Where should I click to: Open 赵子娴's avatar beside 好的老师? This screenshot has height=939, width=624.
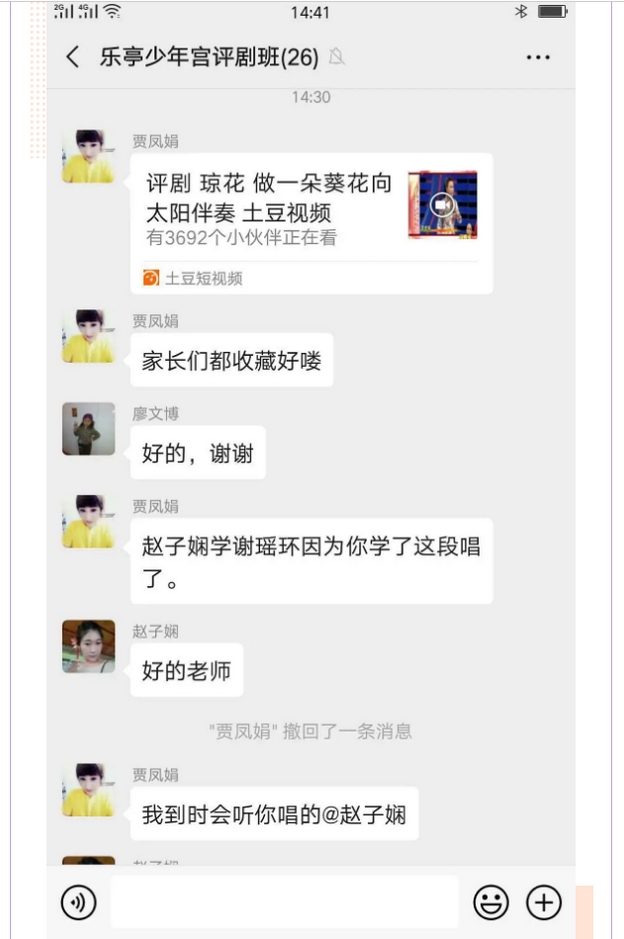(x=88, y=646)
